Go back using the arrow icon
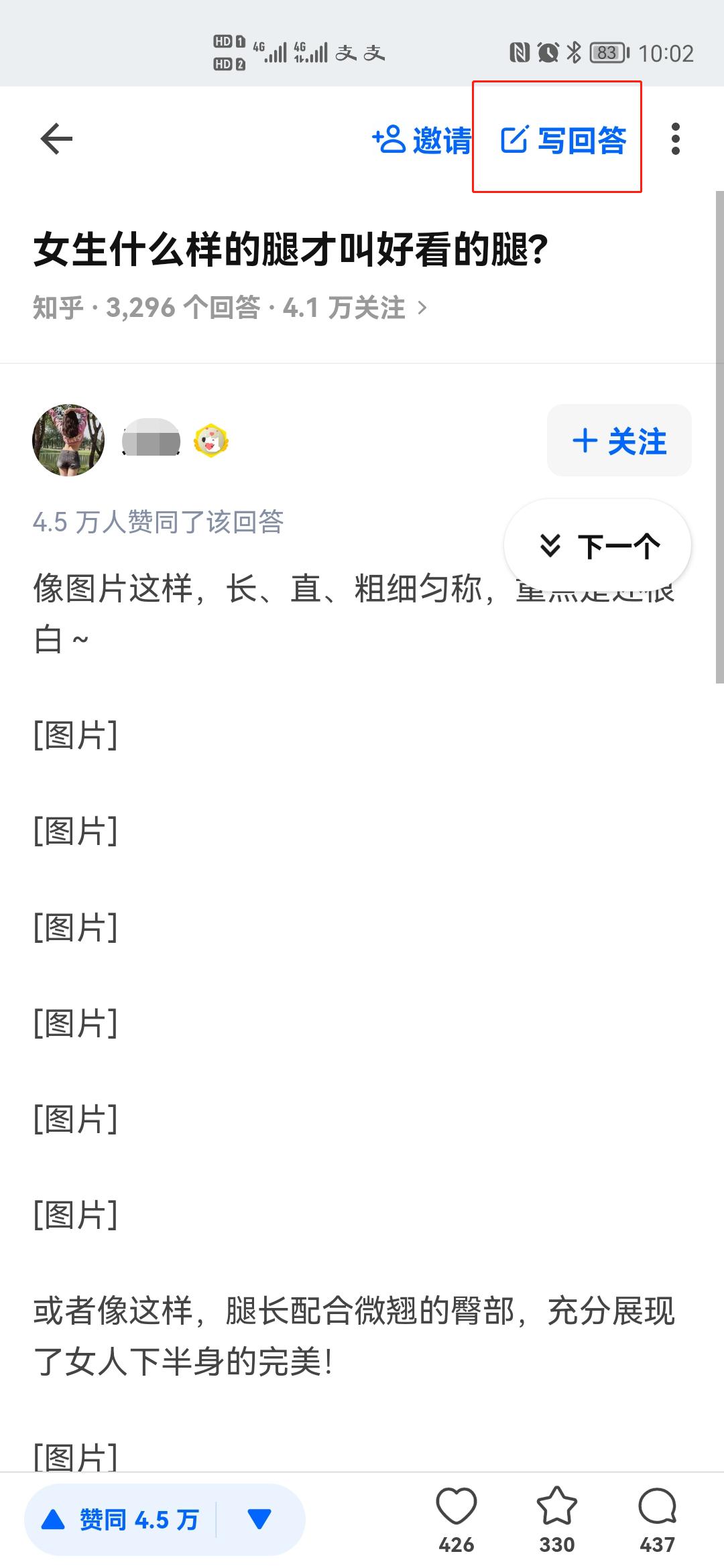 [x=56, y=139]
